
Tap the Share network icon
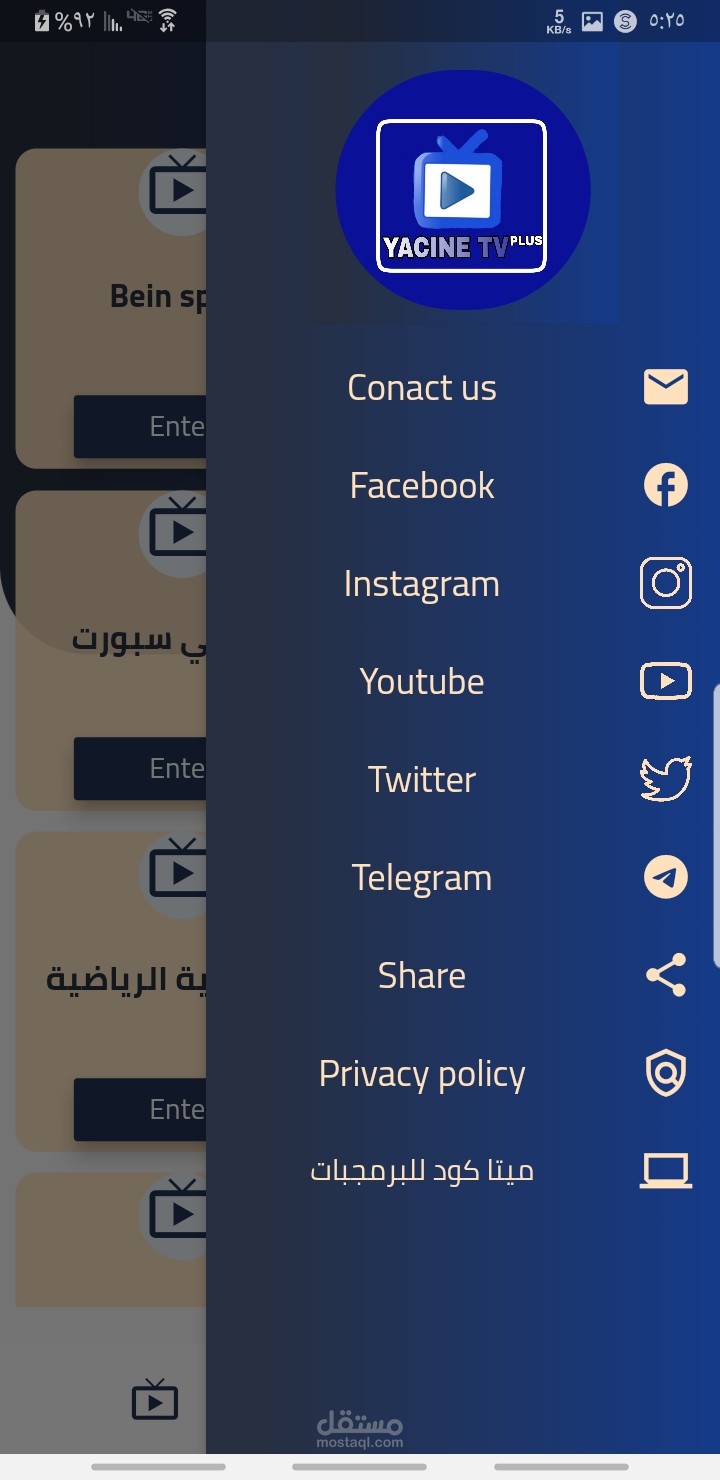pyautogui.click(x=665, y=975)
